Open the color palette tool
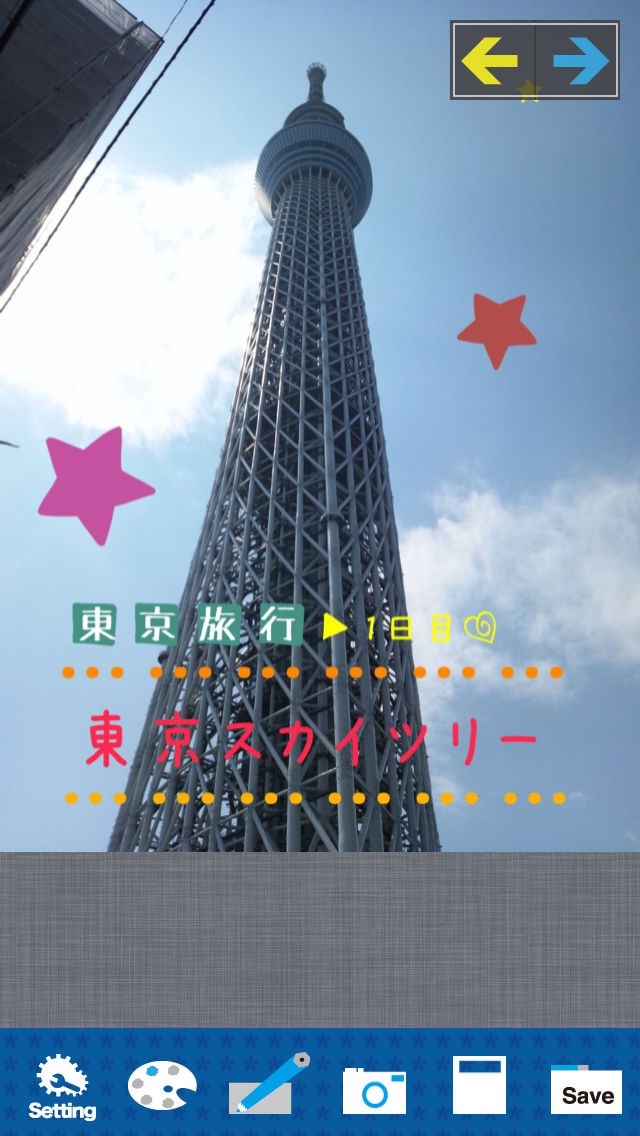 pos(162,1086)
